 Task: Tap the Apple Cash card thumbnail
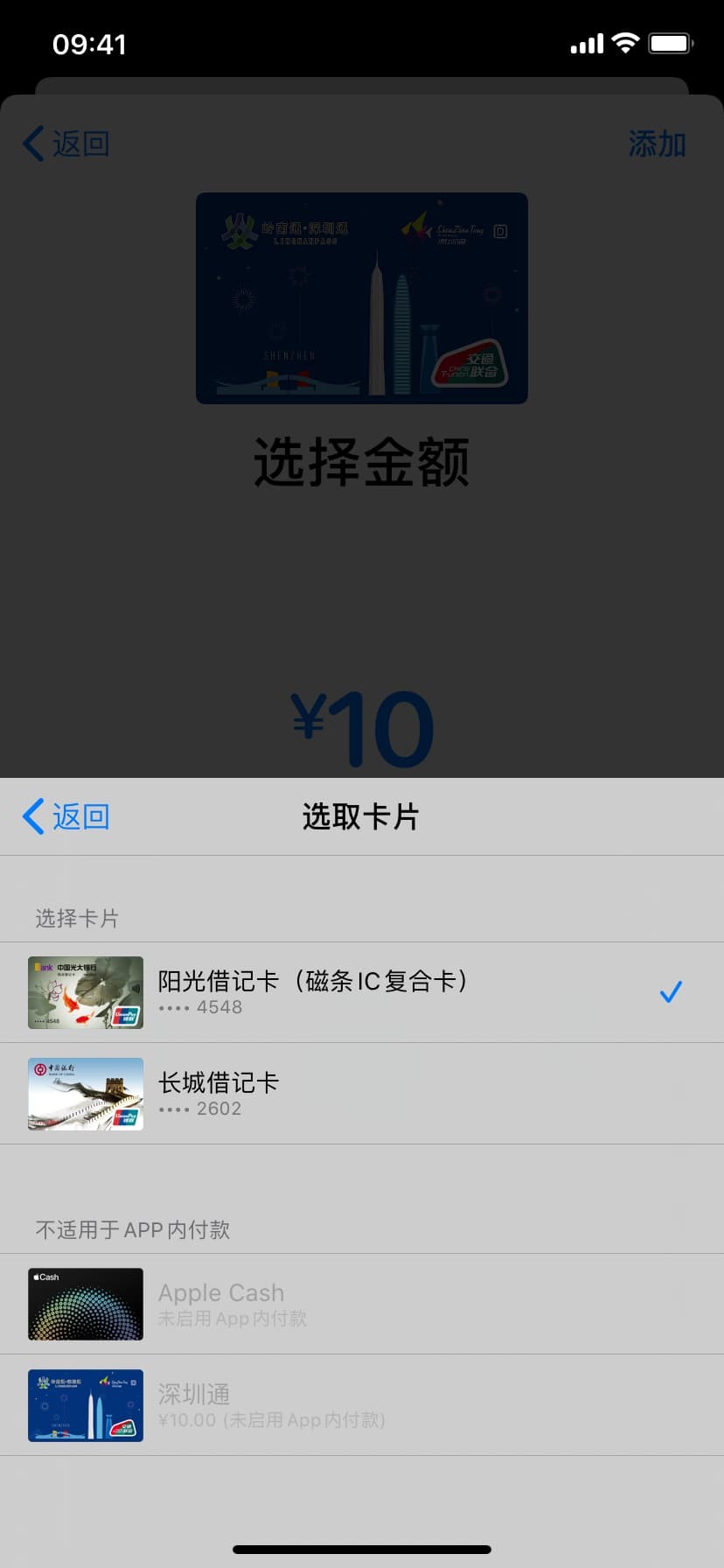(85, 1304)
